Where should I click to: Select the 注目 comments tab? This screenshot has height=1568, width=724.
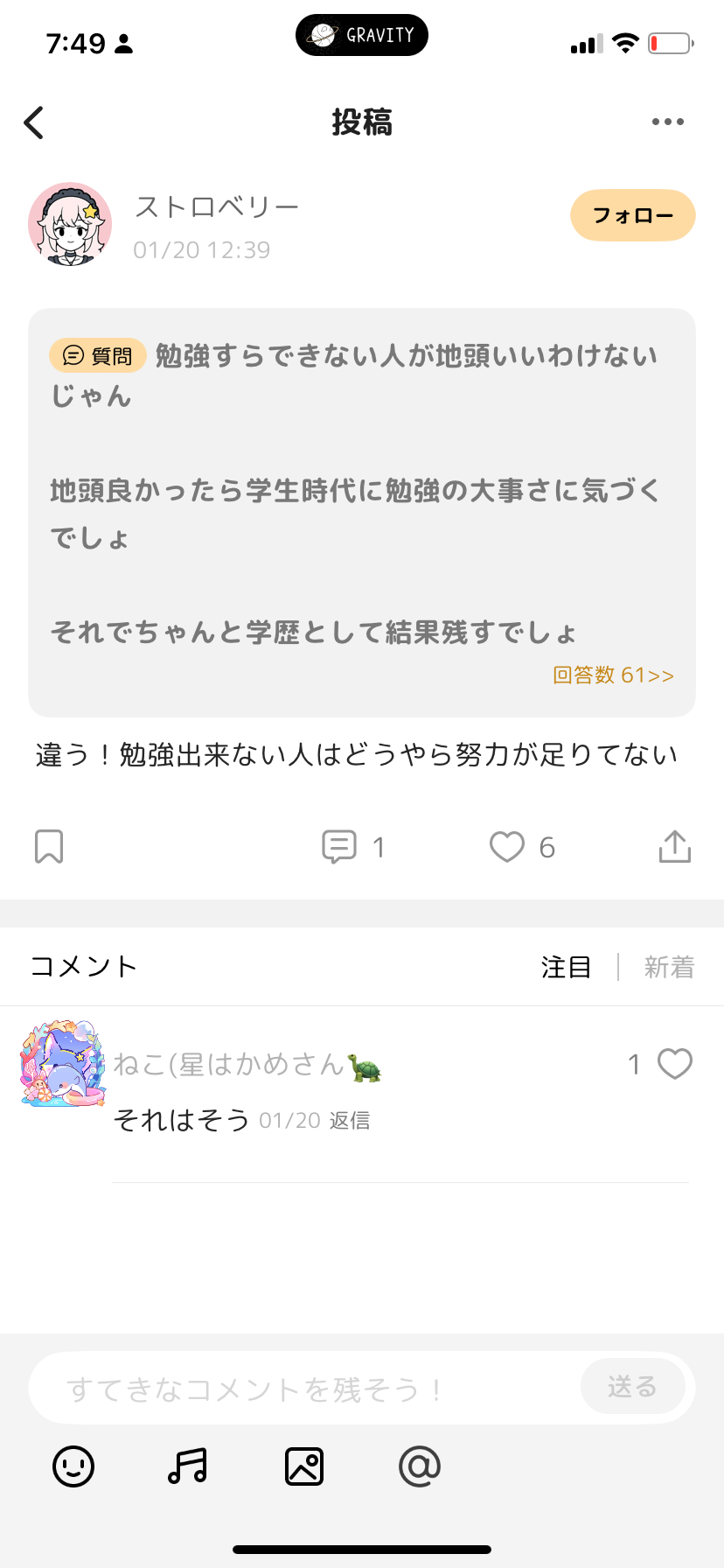click(566, 967)
